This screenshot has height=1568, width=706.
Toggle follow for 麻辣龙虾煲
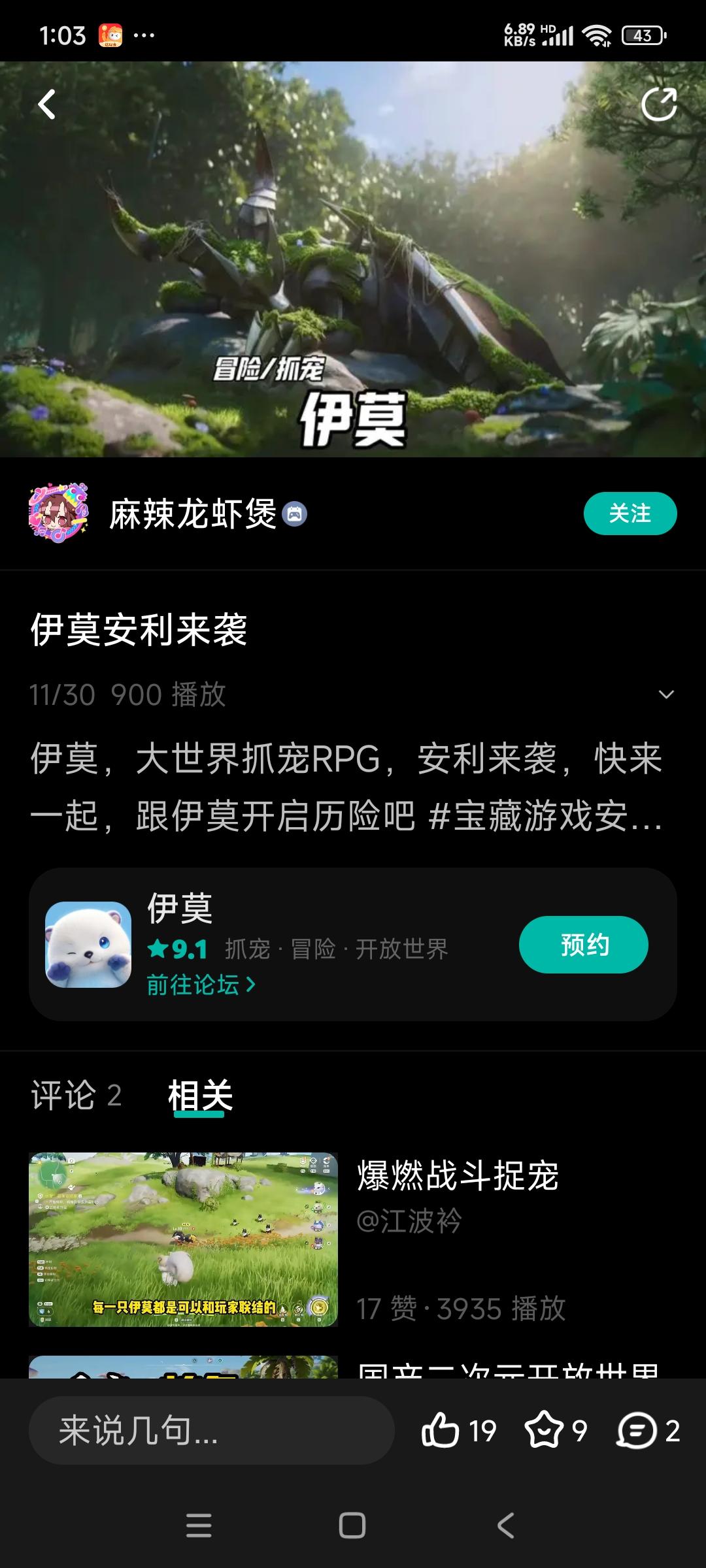pyautogui.click(x=630, y=514)
